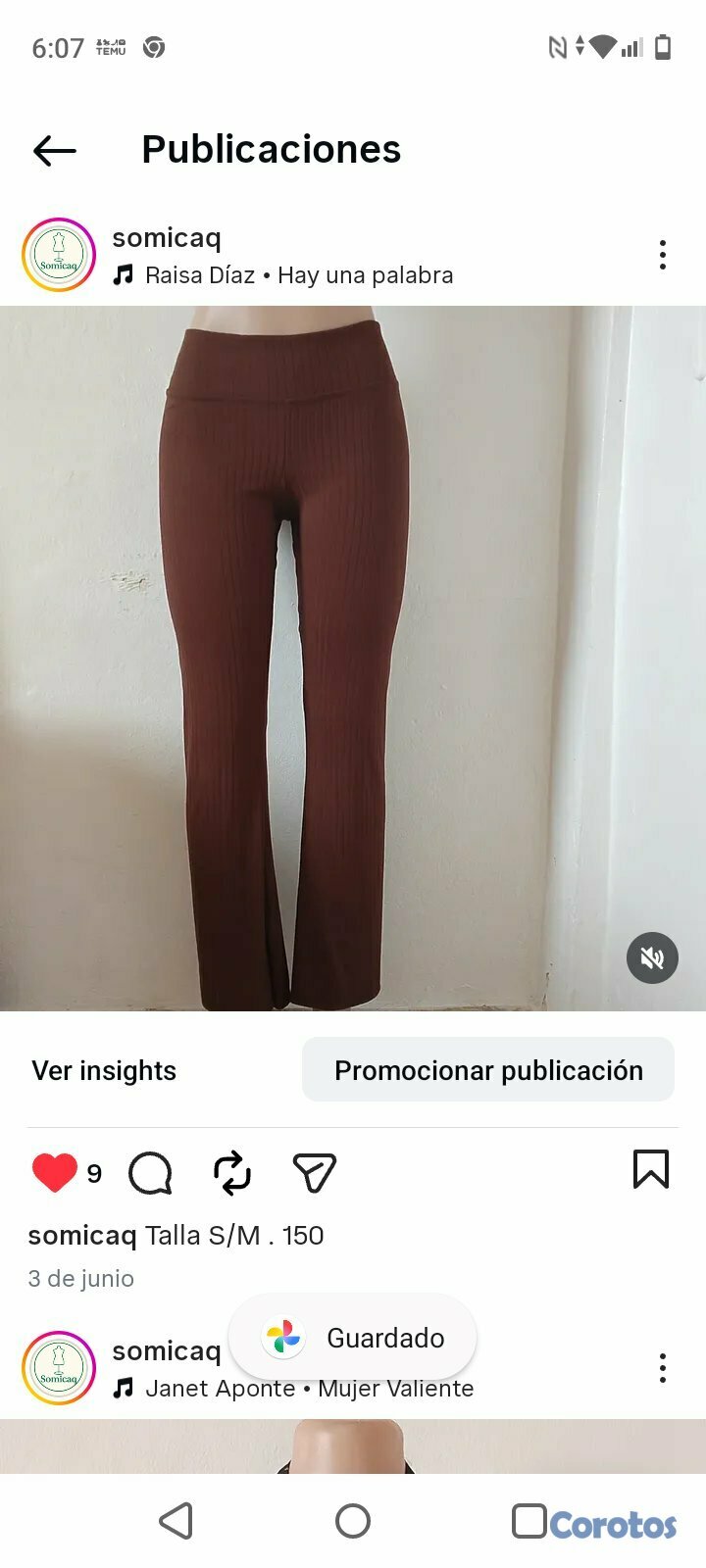Open comments on the Talla S/M post

pyautogui.click(x=150, y=1172)
